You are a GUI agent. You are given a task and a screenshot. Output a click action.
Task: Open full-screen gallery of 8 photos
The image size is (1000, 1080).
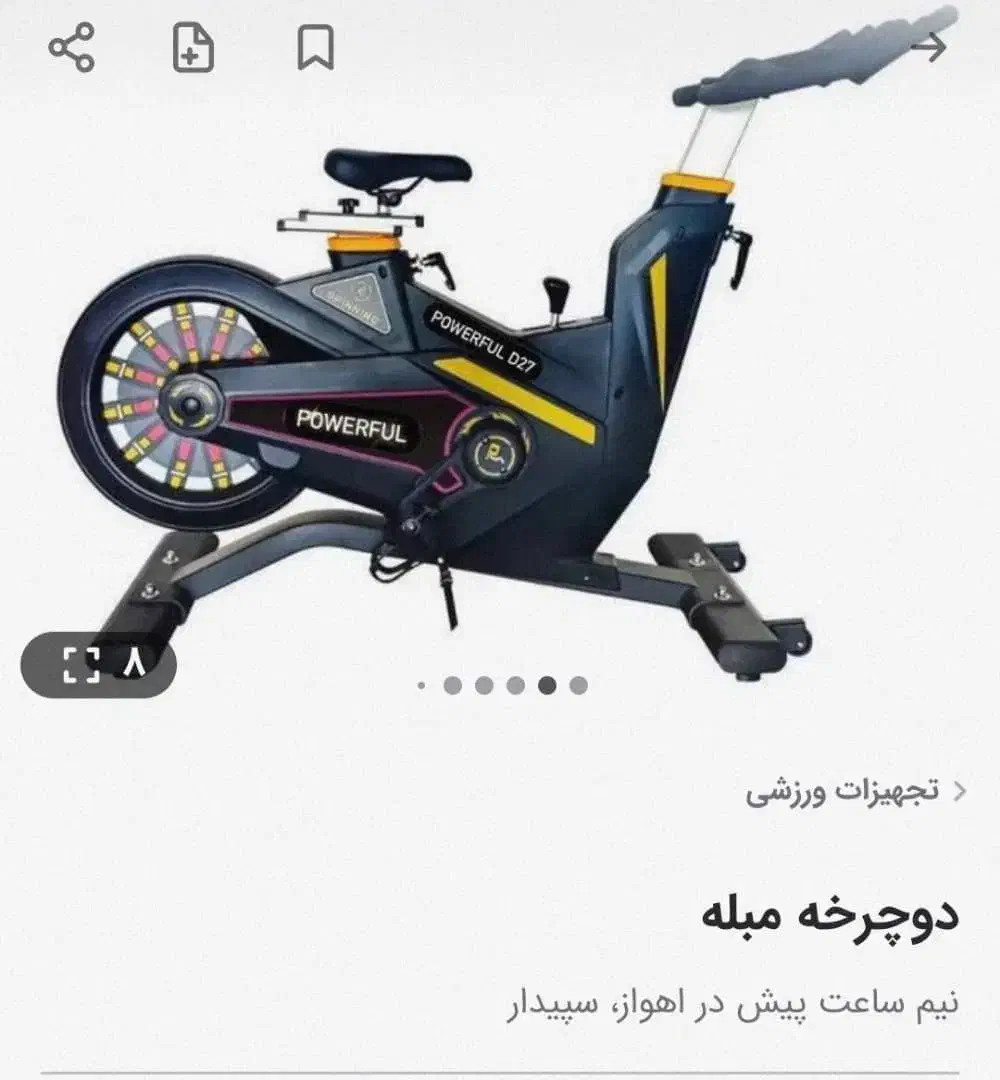pos(98,664)
